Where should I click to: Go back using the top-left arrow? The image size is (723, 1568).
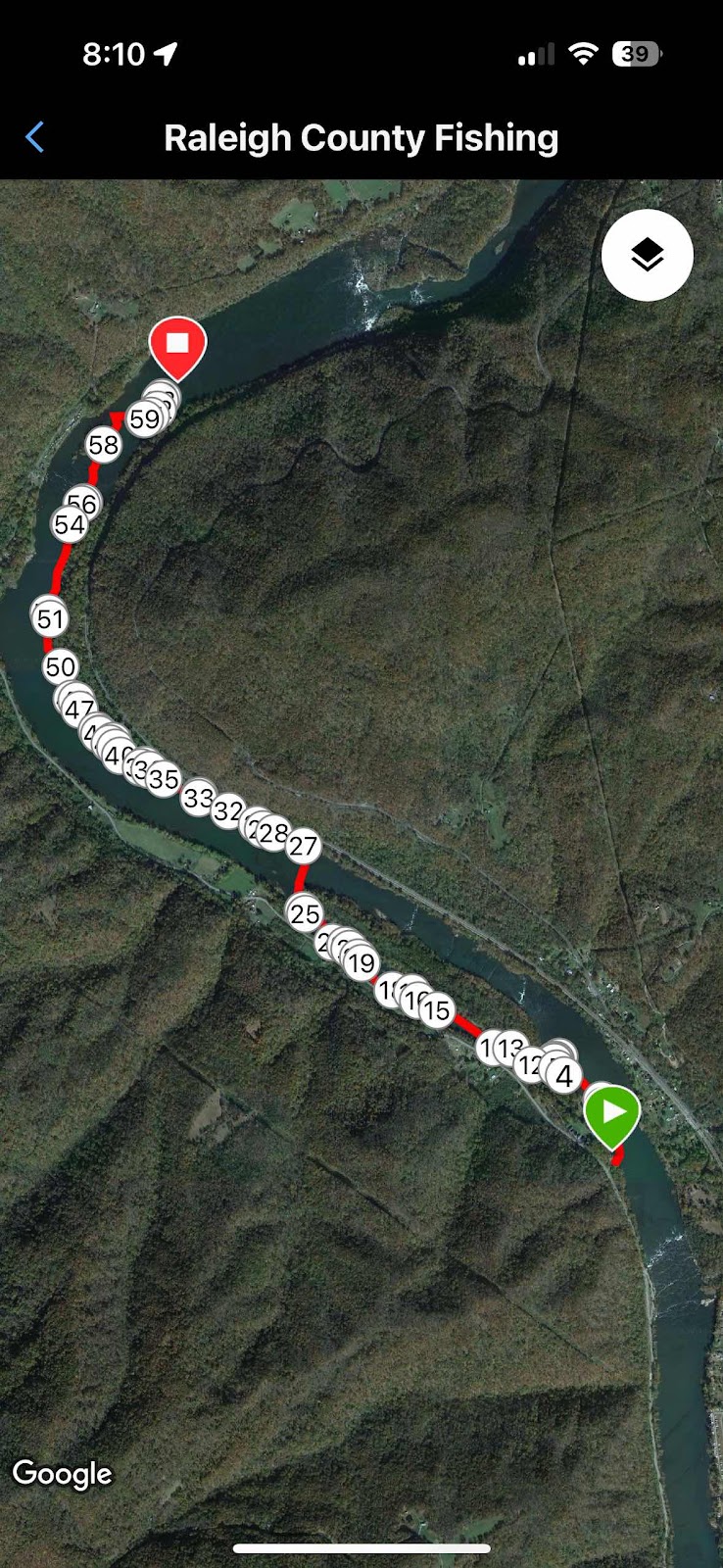point(35,138)
